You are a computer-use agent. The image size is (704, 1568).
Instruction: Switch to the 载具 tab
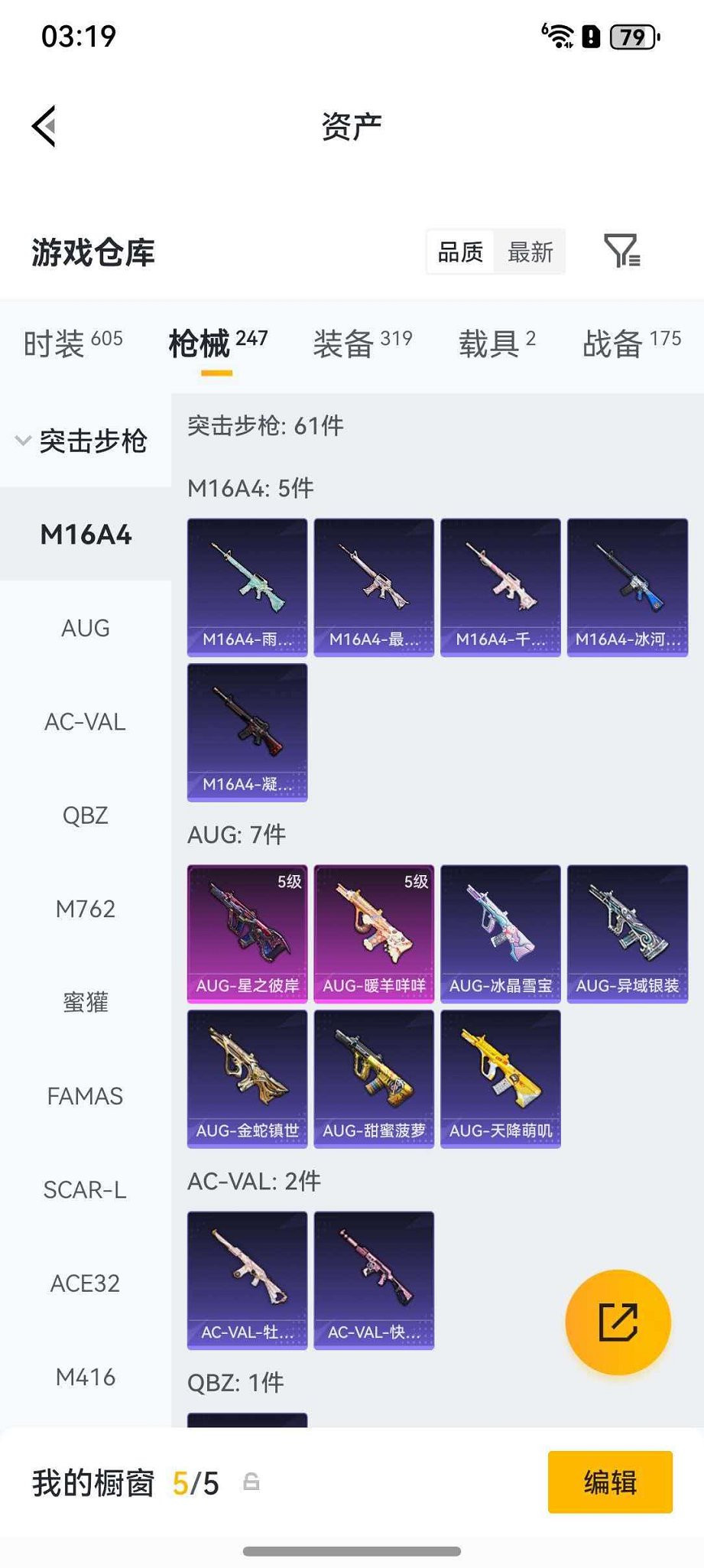point(497,343)
